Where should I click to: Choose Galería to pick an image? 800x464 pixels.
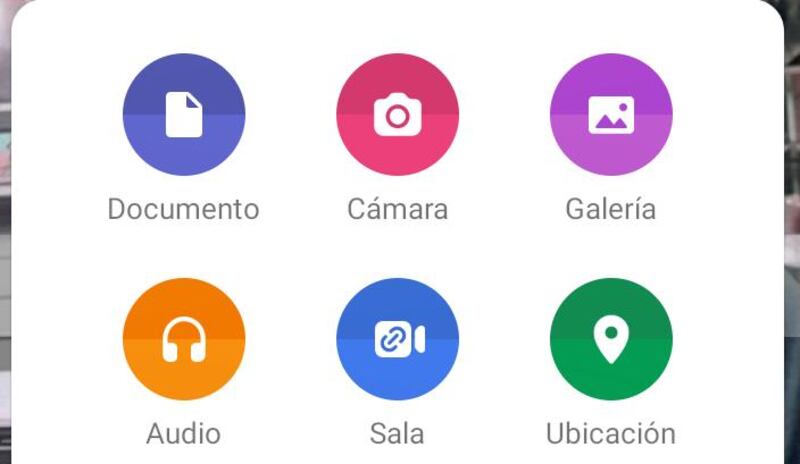click(611, 115)
